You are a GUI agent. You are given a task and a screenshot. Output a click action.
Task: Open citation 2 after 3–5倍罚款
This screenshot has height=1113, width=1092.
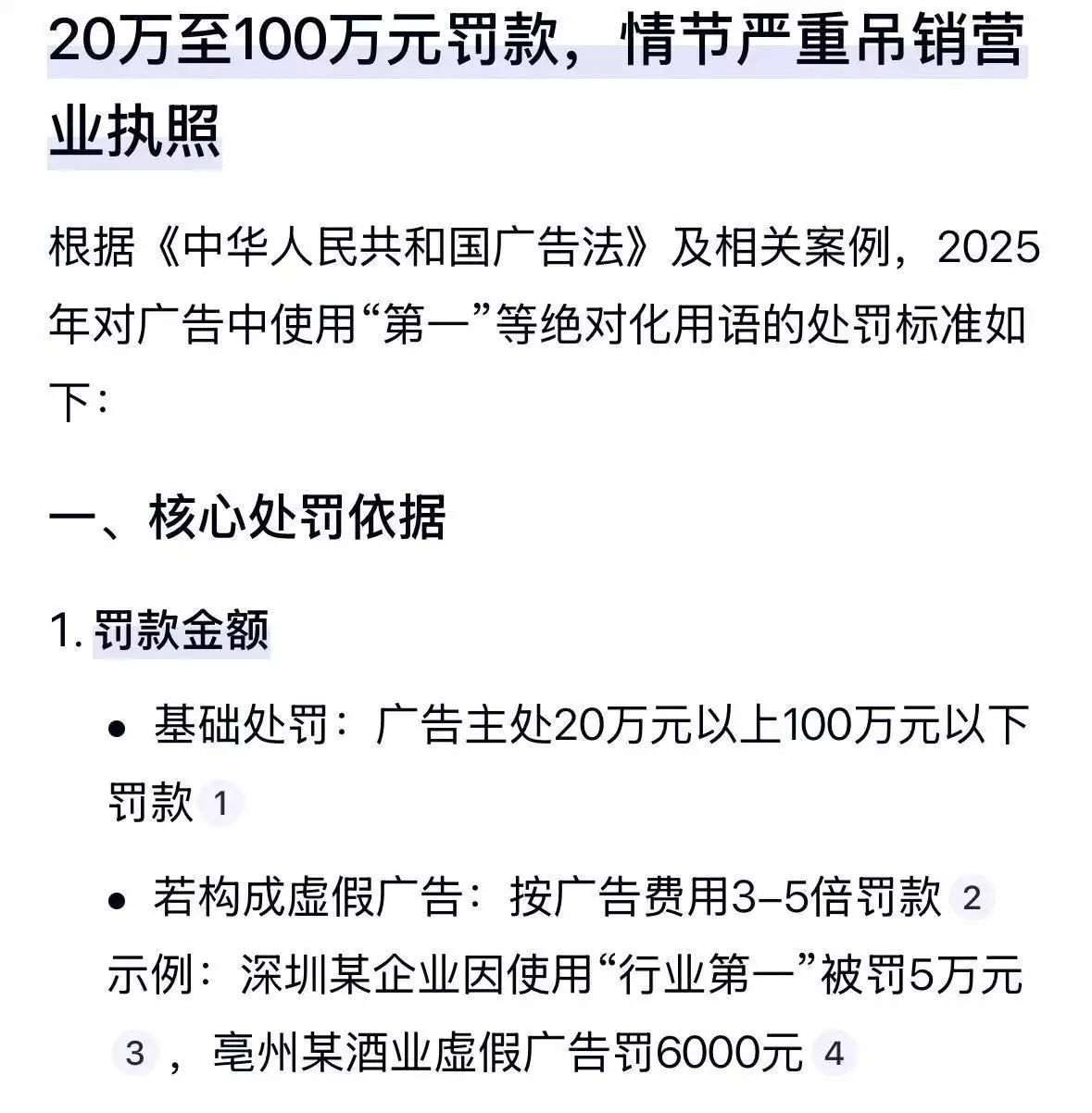pos(972,898)
